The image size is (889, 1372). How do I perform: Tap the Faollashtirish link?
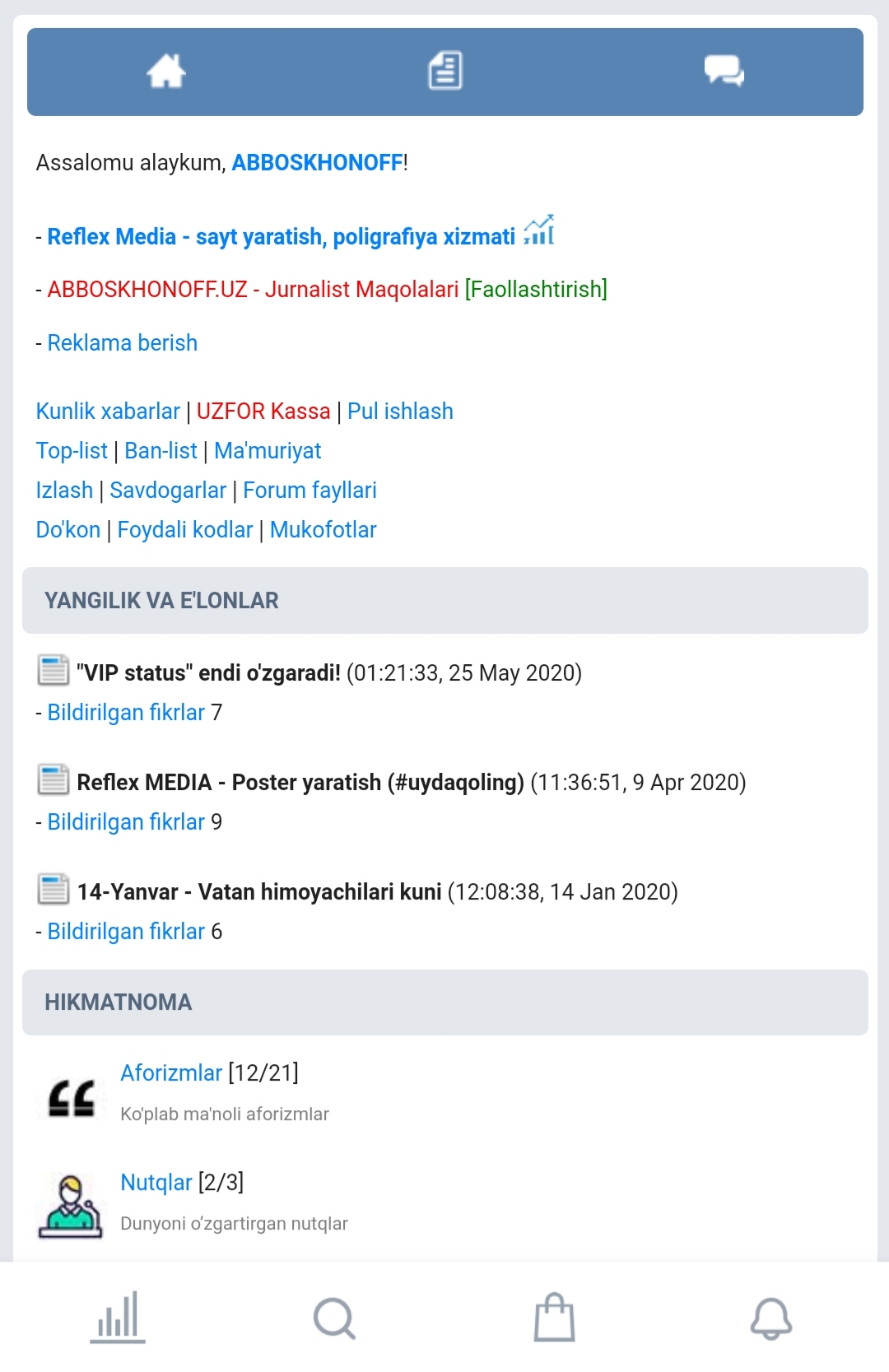click(536, 290)
